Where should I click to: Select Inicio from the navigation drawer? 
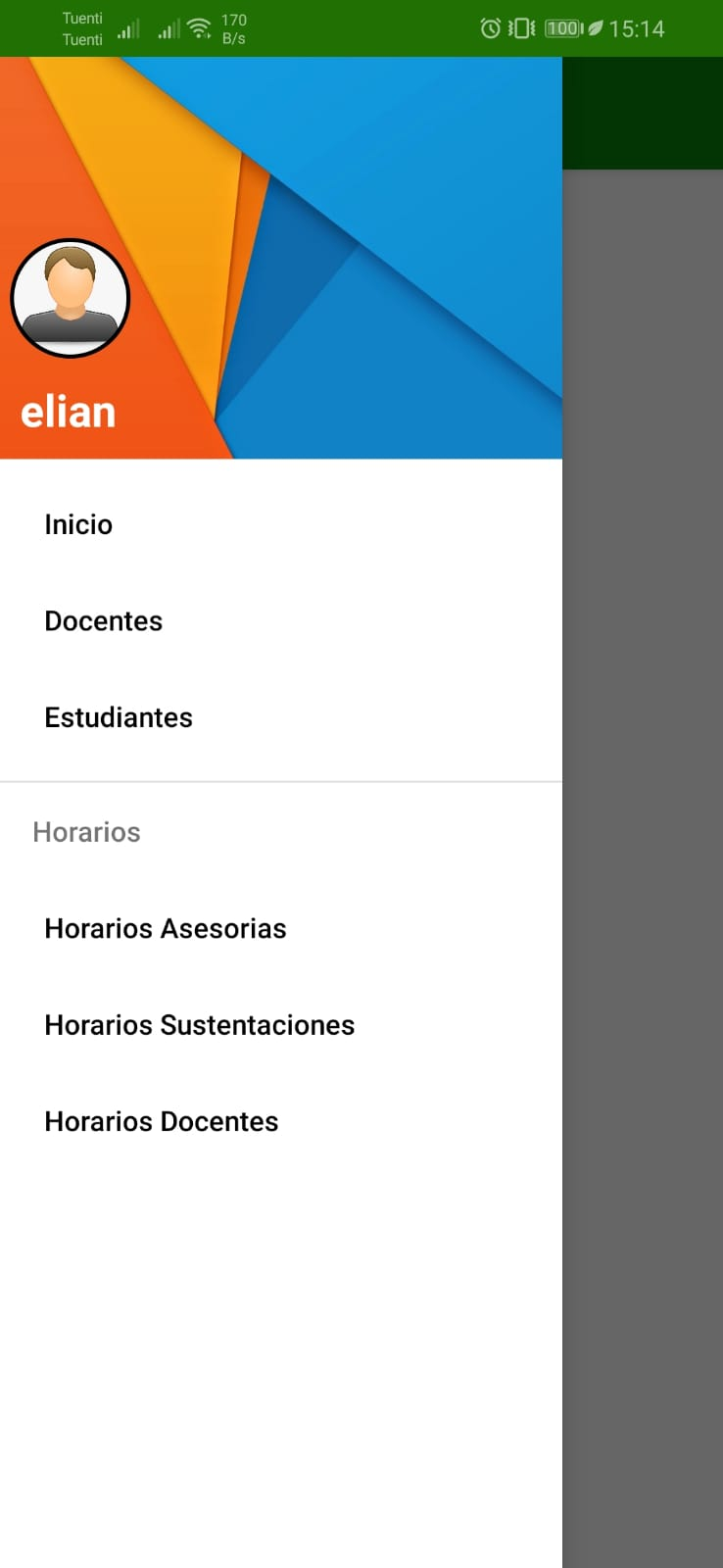pyautogui.click(x=78, y=524)
